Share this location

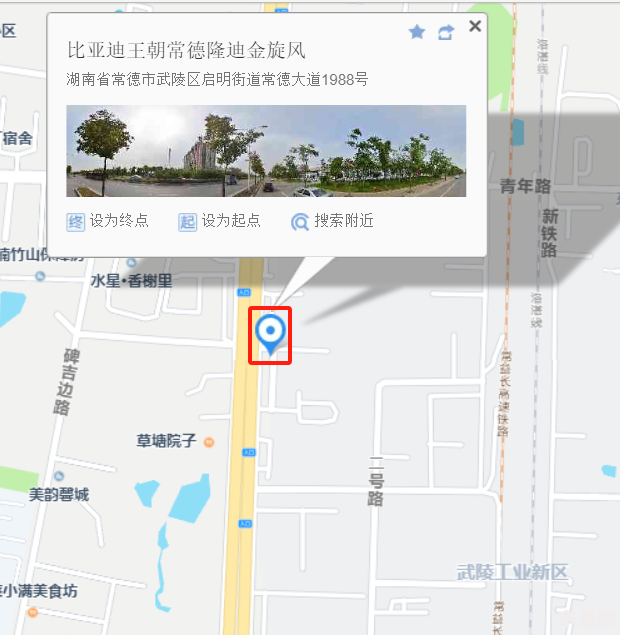point(446,32)
